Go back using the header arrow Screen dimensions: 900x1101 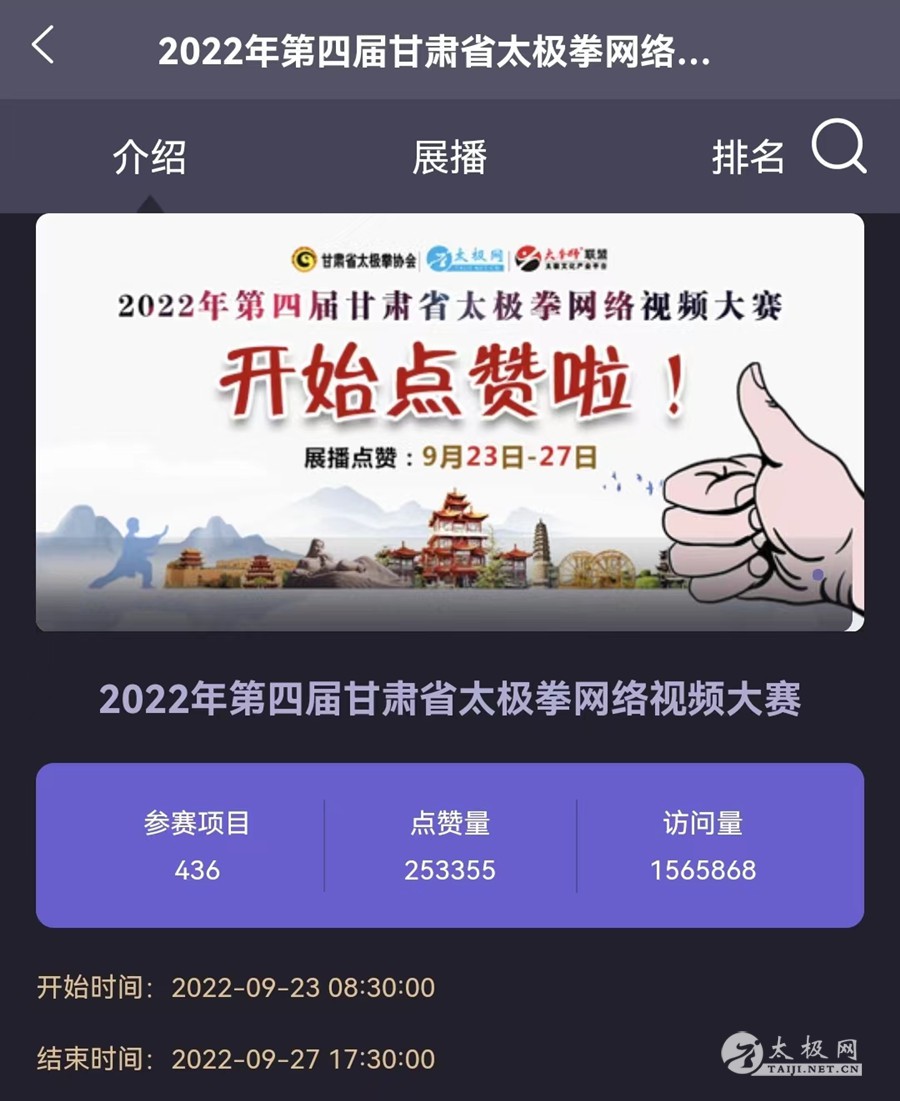[42, 46]
